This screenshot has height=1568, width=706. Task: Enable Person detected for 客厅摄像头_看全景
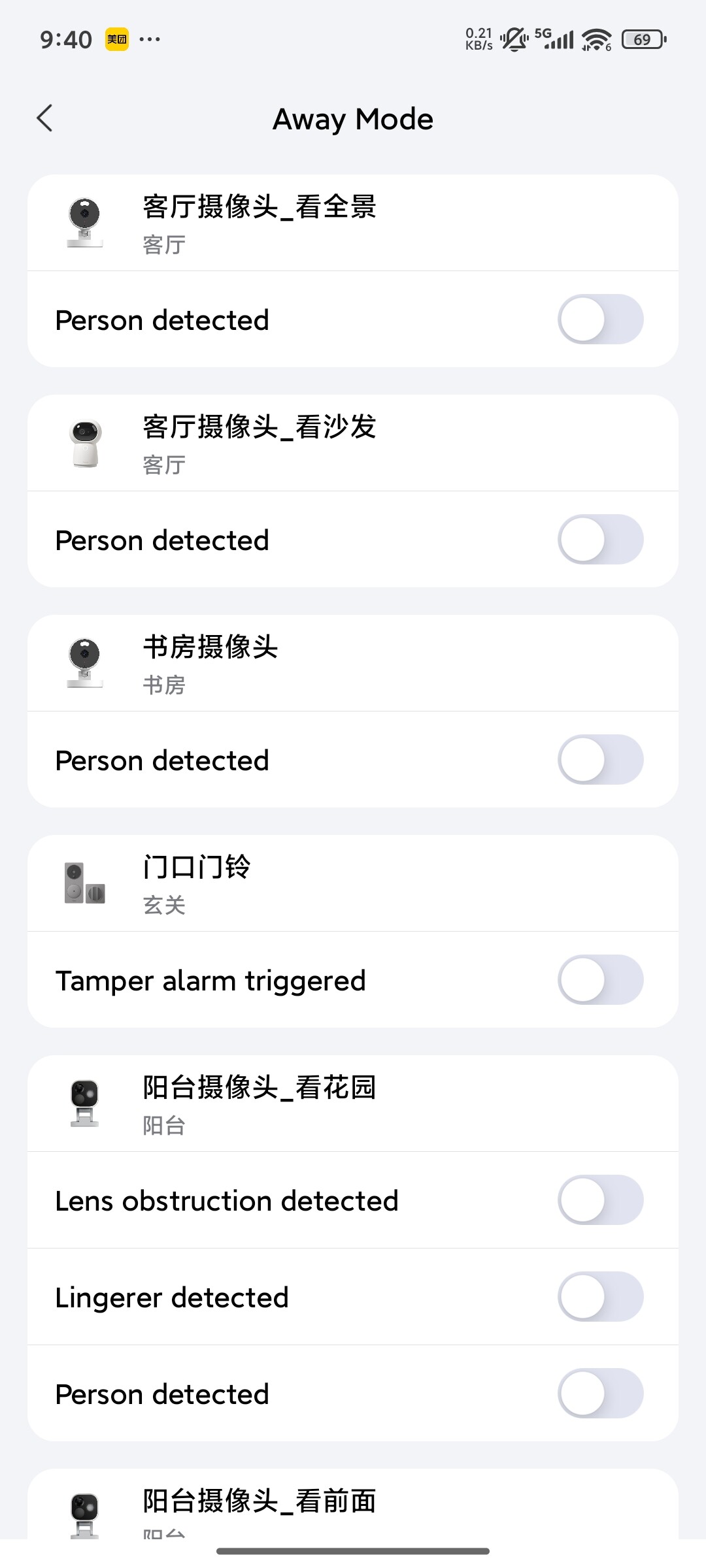(600, 319)
